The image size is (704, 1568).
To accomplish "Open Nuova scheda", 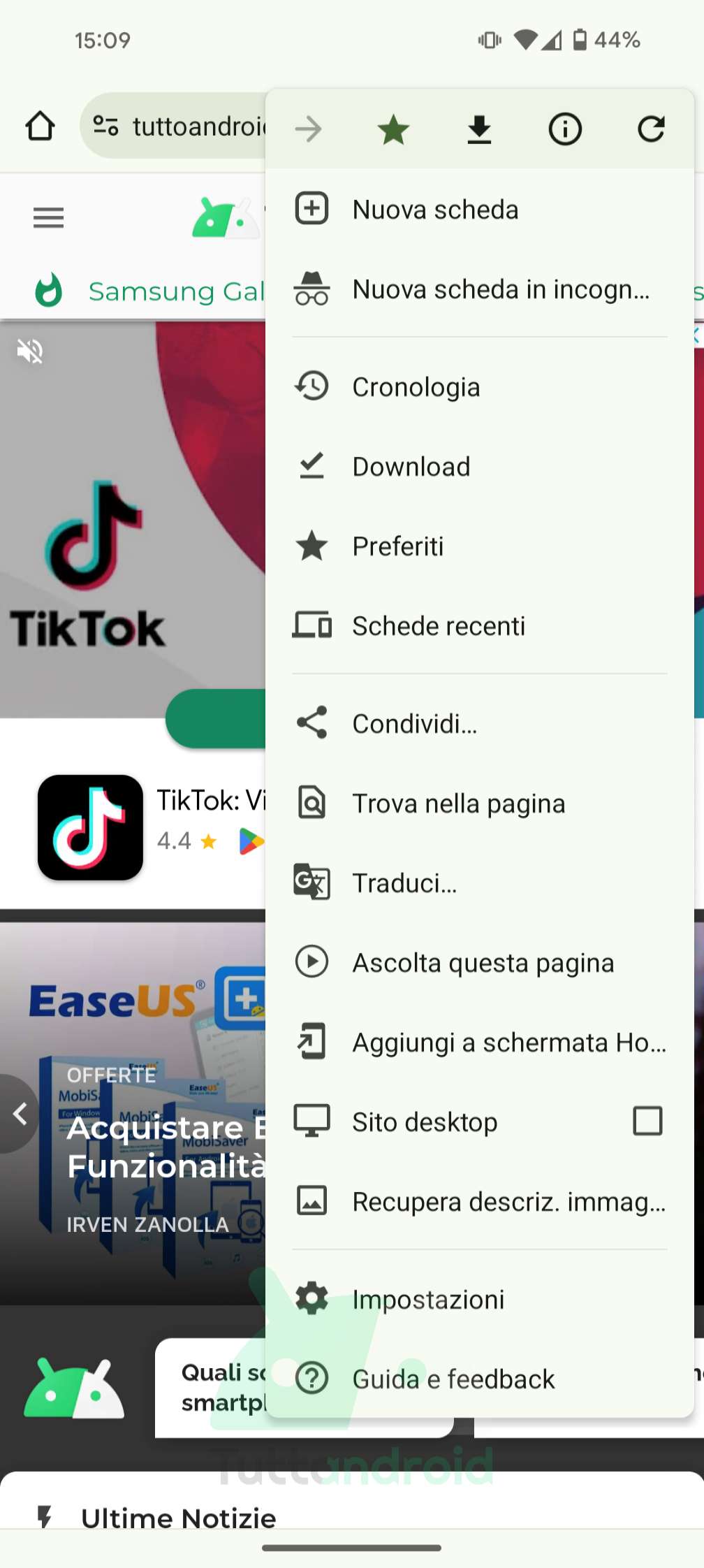I will (x=435, y=210).
